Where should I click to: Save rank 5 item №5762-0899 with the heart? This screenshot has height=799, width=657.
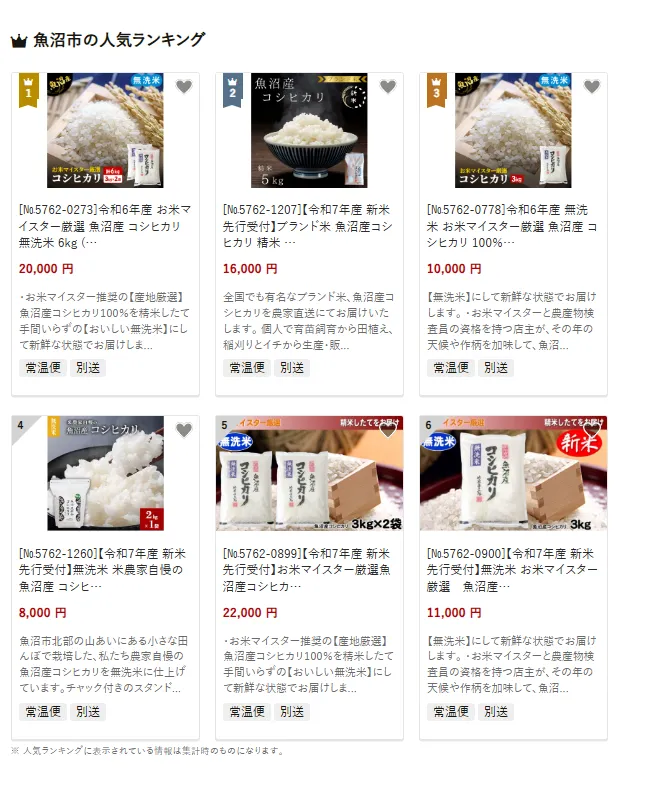(388, 431)
